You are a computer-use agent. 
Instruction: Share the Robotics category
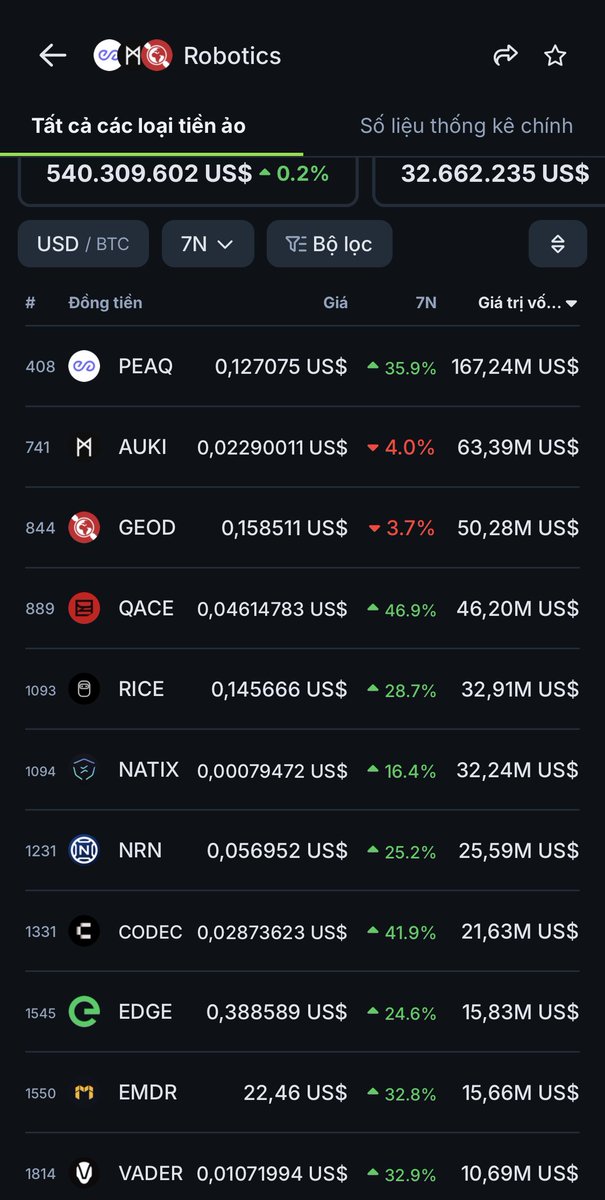click(505, 56)
